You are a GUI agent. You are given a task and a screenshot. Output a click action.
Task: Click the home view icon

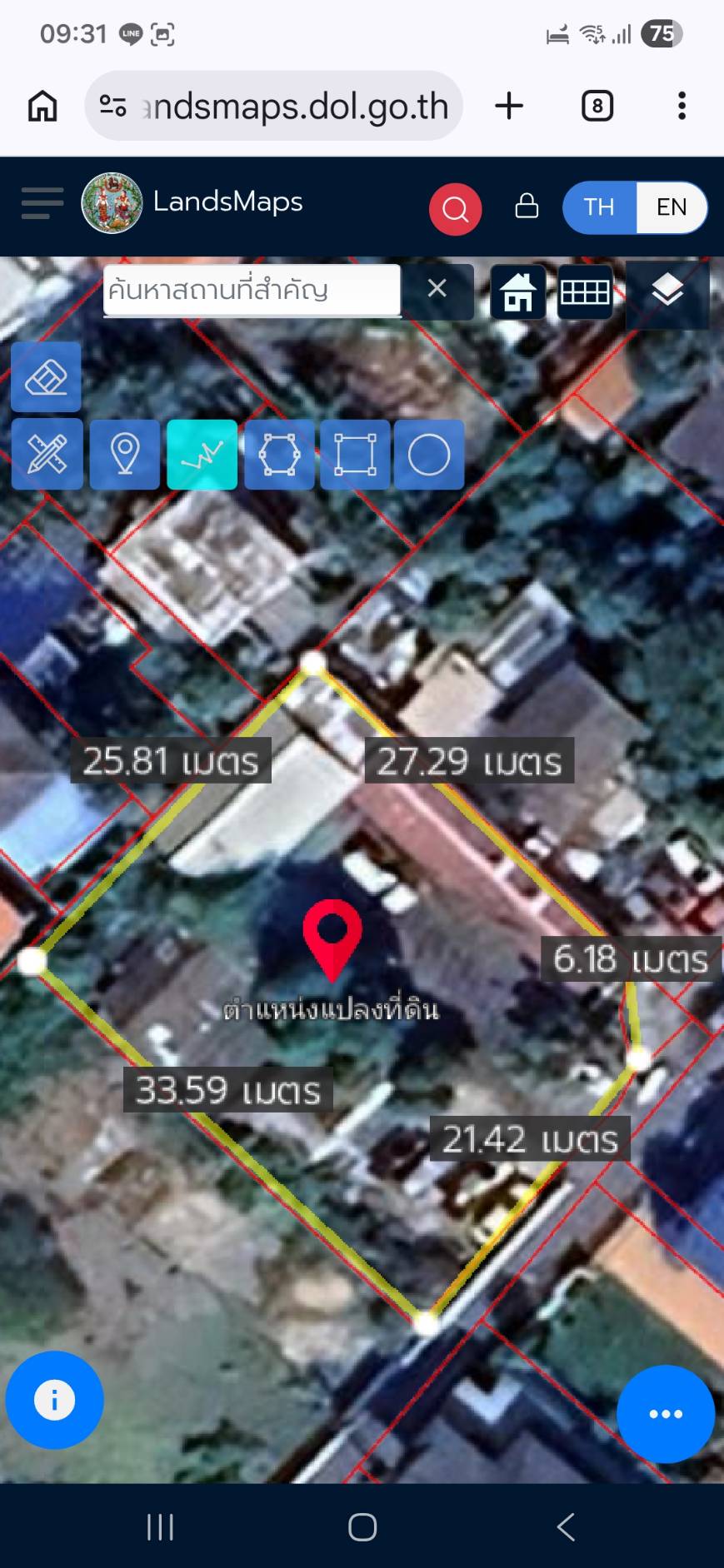tap(517, 292)
